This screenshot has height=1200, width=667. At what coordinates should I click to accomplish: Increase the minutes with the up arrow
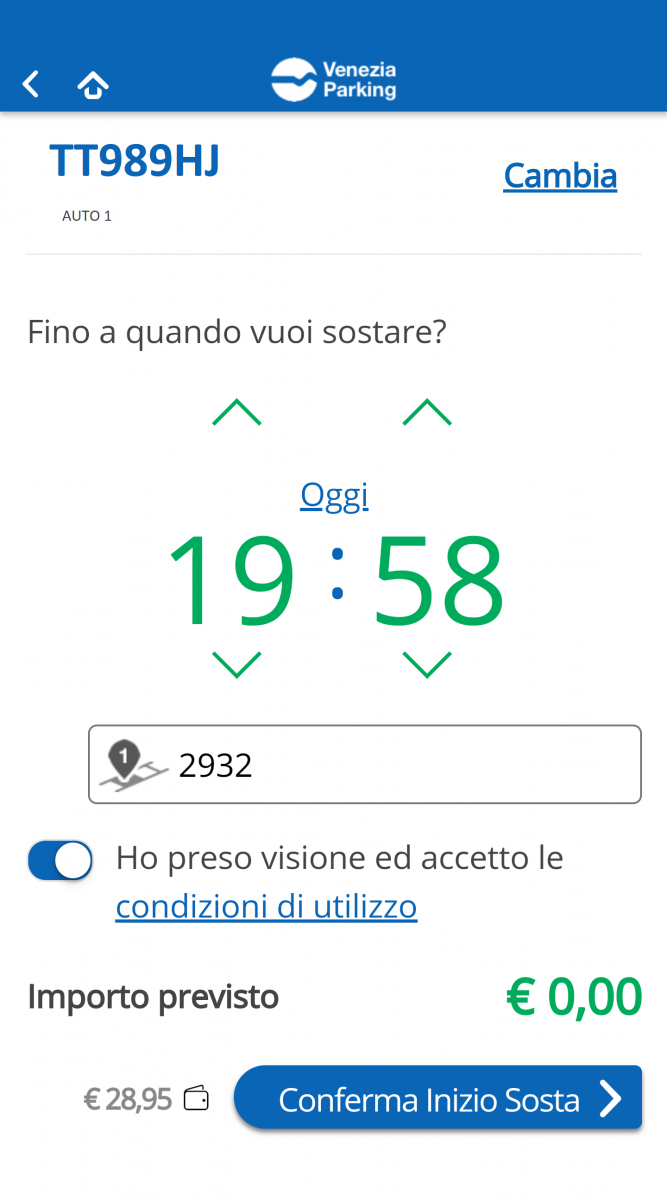tap(427, 412)
